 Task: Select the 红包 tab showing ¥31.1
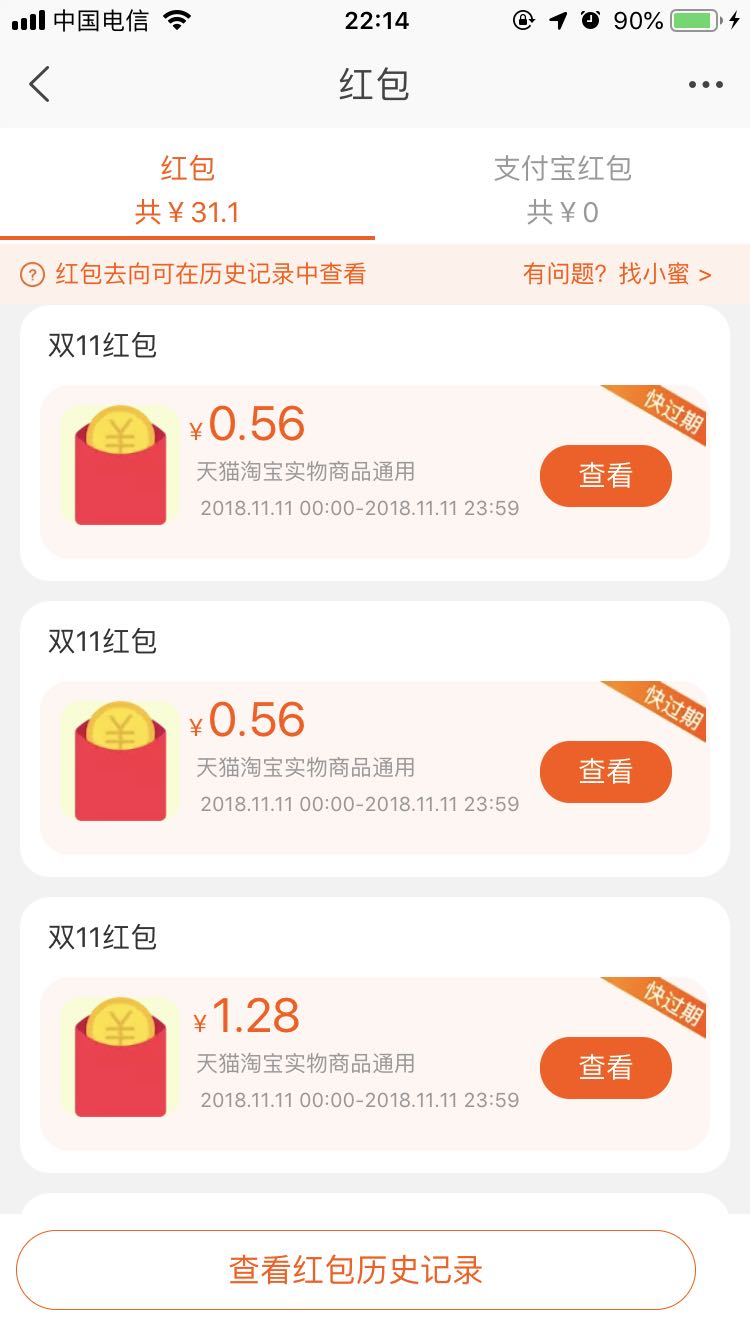(x=187, y=189)
